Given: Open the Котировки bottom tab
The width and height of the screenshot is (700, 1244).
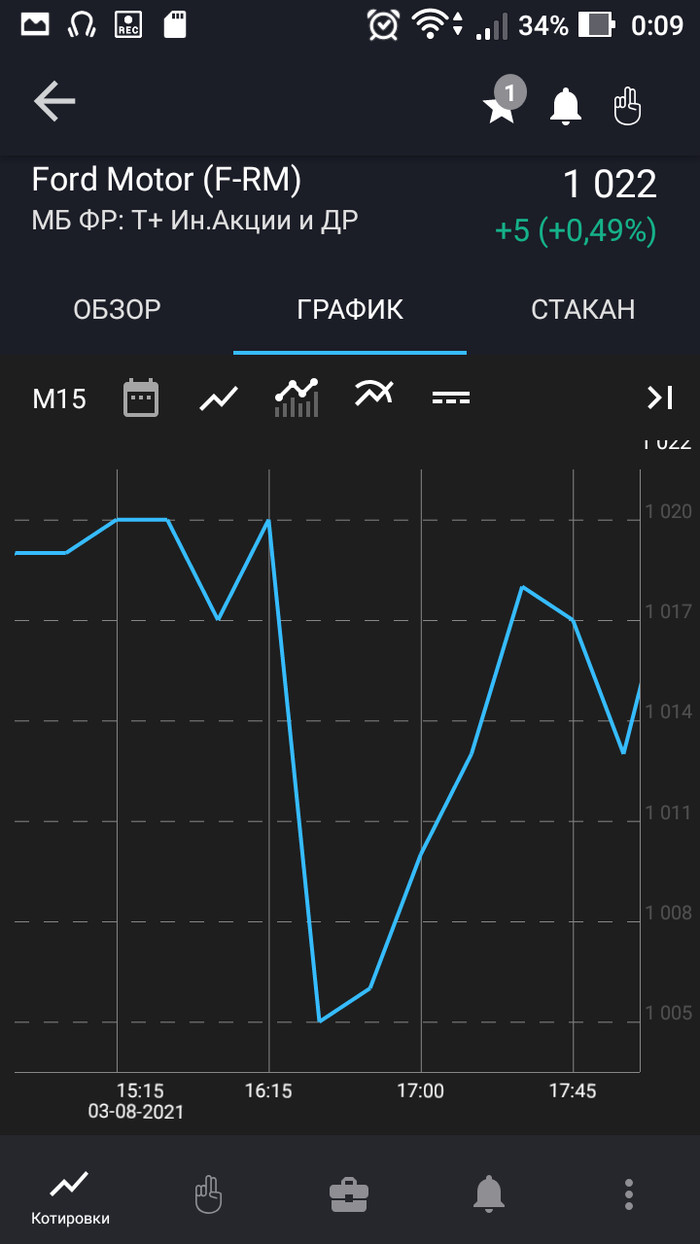Looking at the screenshot, I should [70, 1195].
